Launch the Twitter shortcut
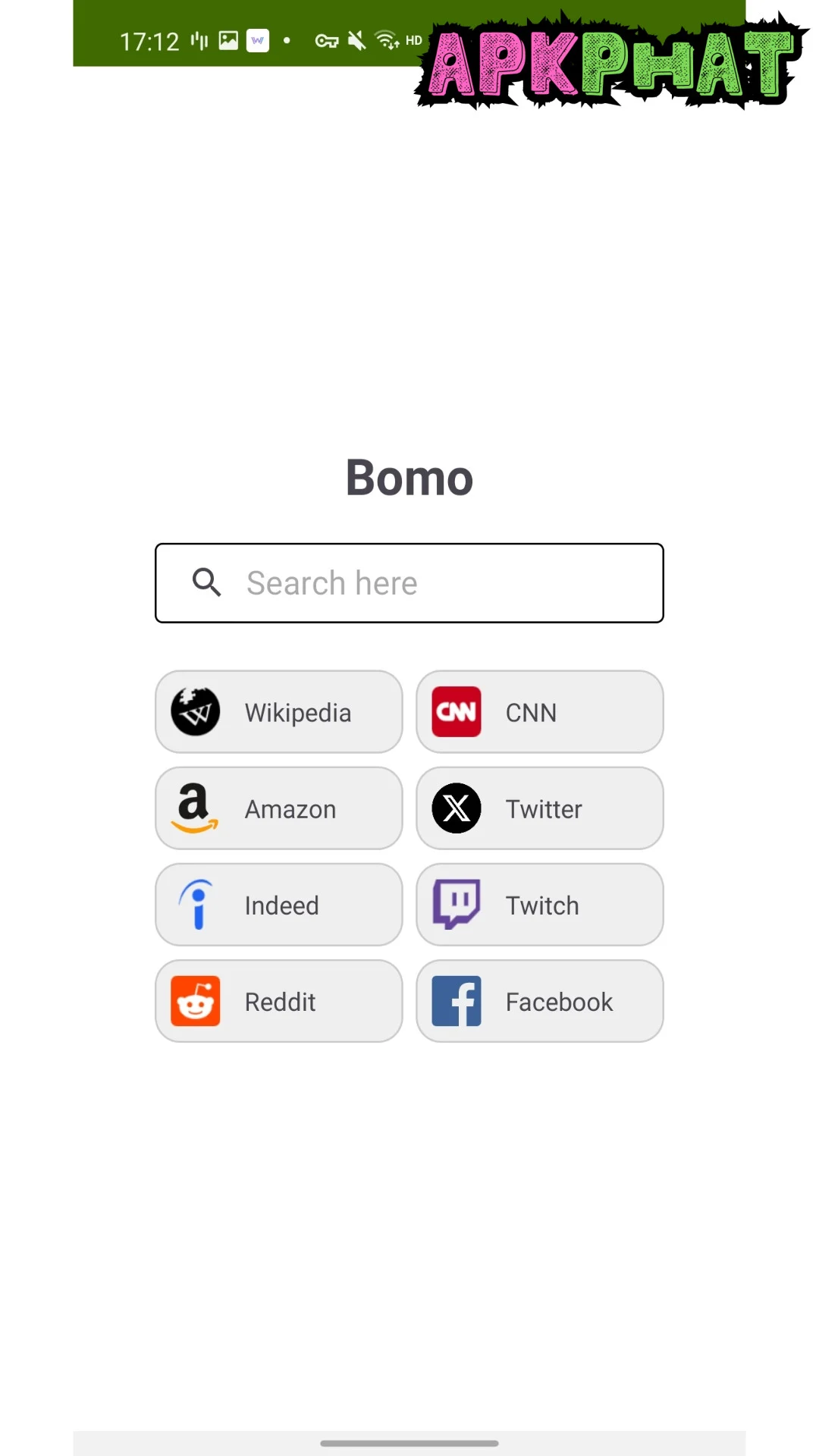 540,808
